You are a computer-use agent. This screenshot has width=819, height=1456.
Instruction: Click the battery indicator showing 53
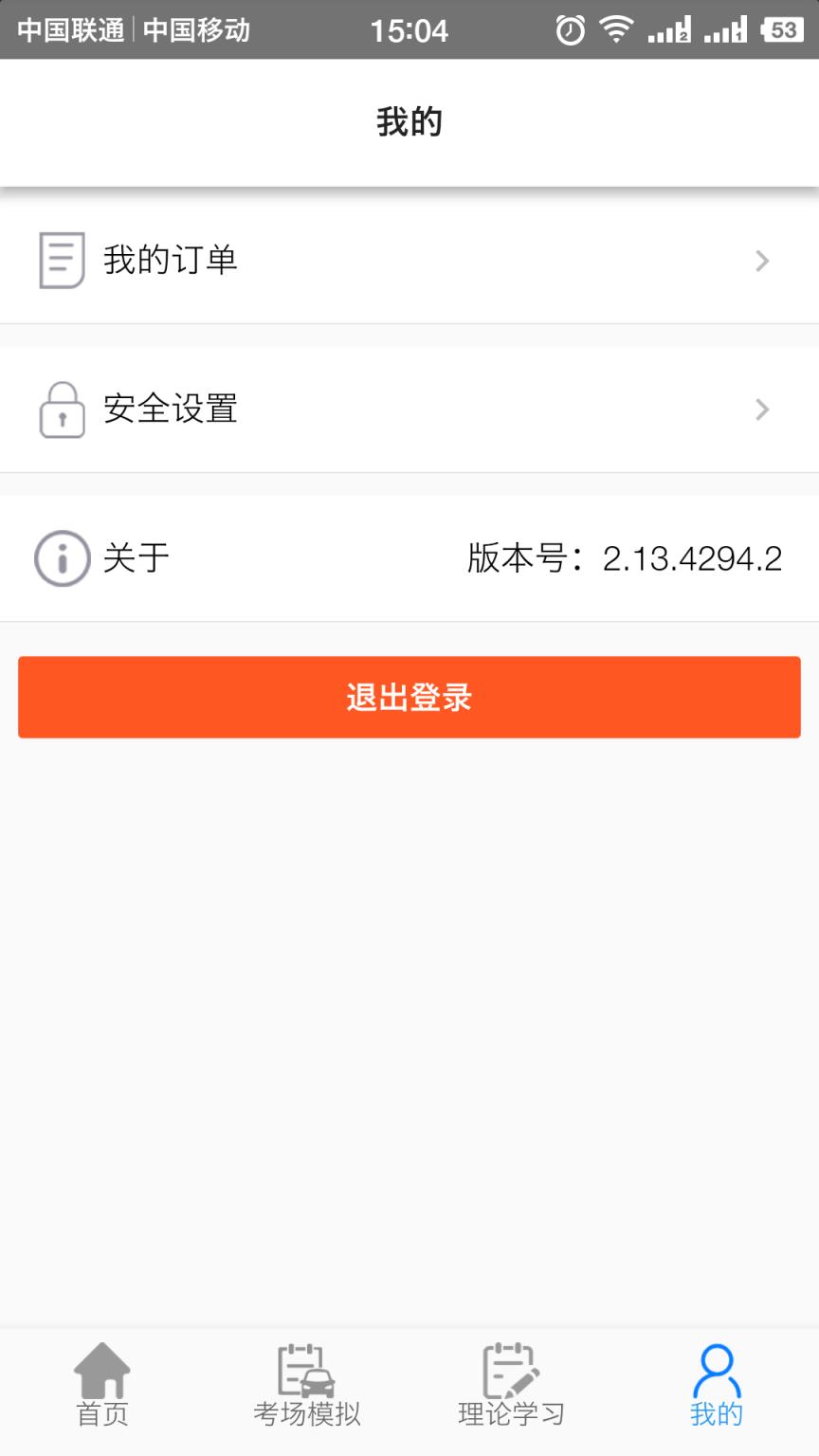coord(783,29)
